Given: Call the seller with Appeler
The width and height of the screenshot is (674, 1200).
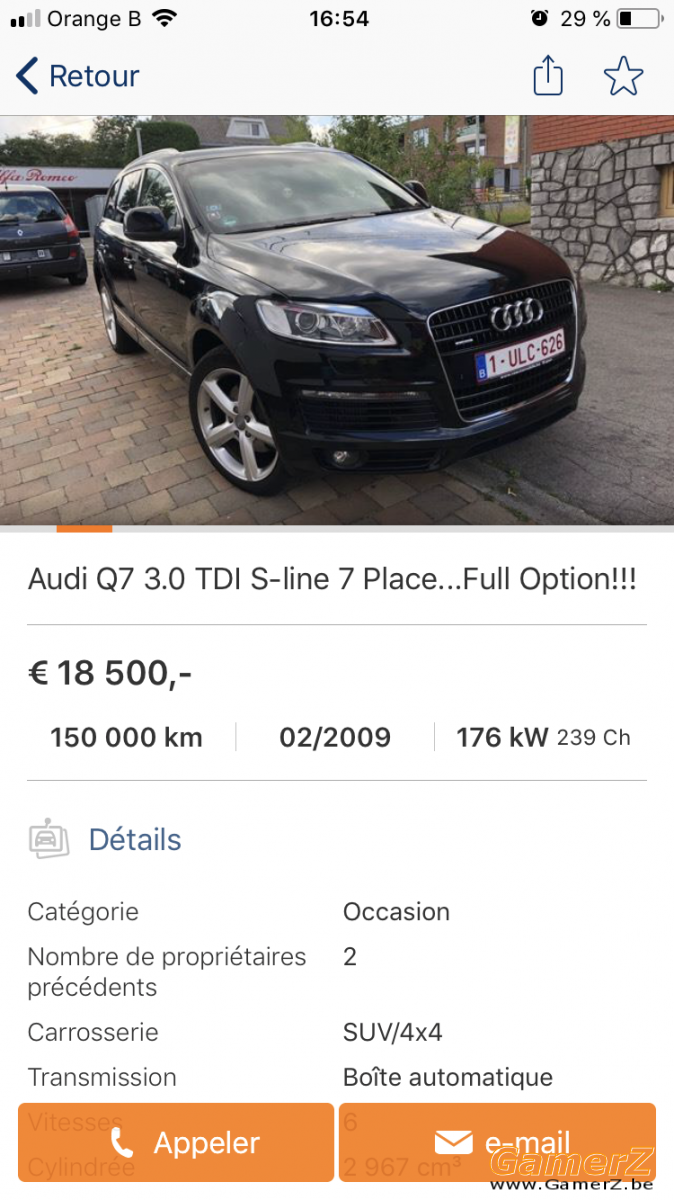Looking at the screenshot, I should (176, 1142).
